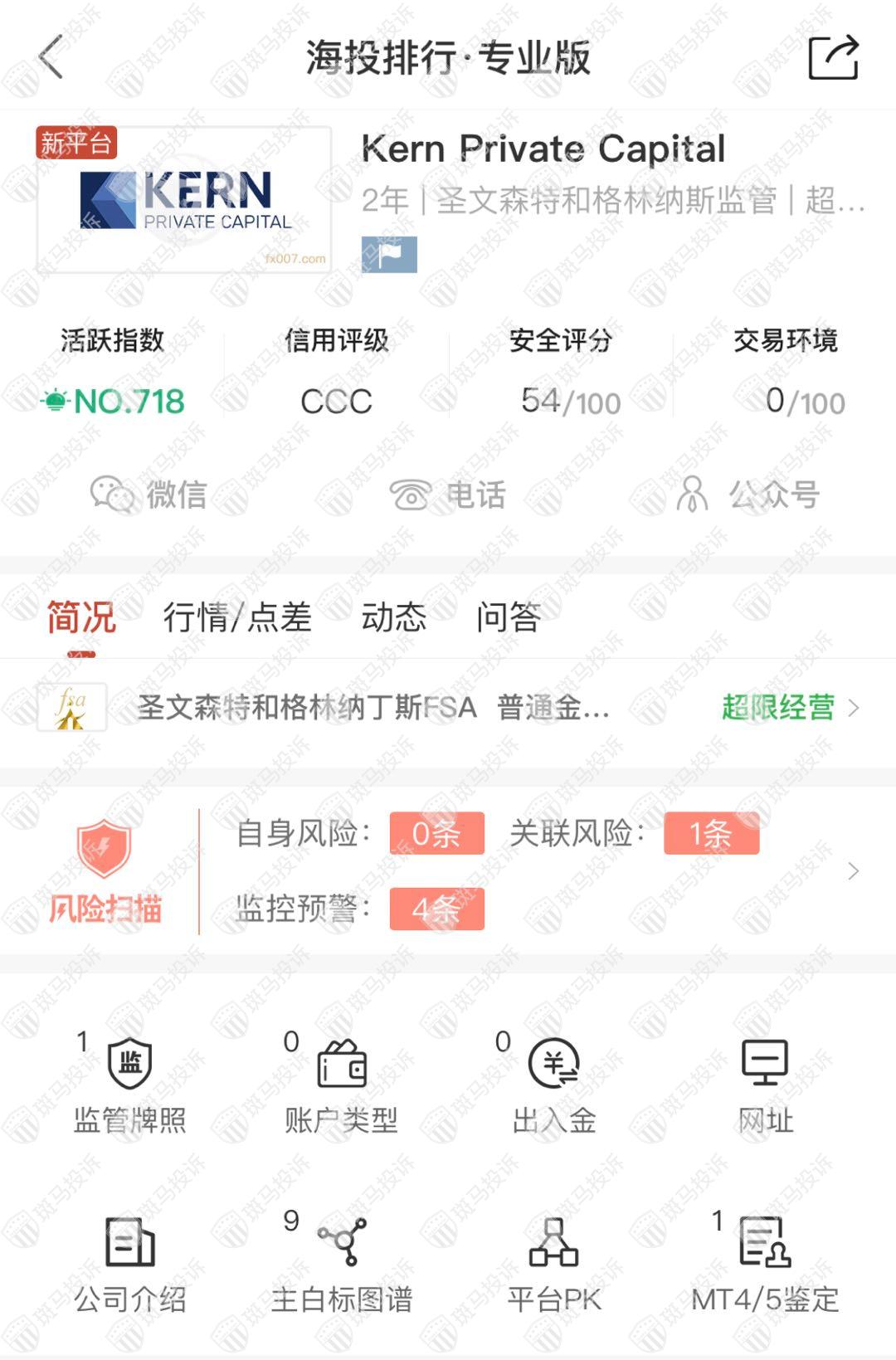Viewport: 896px width, 1360px height.
Task: Tap the 电话 contact button
Action: click(448, 495)
